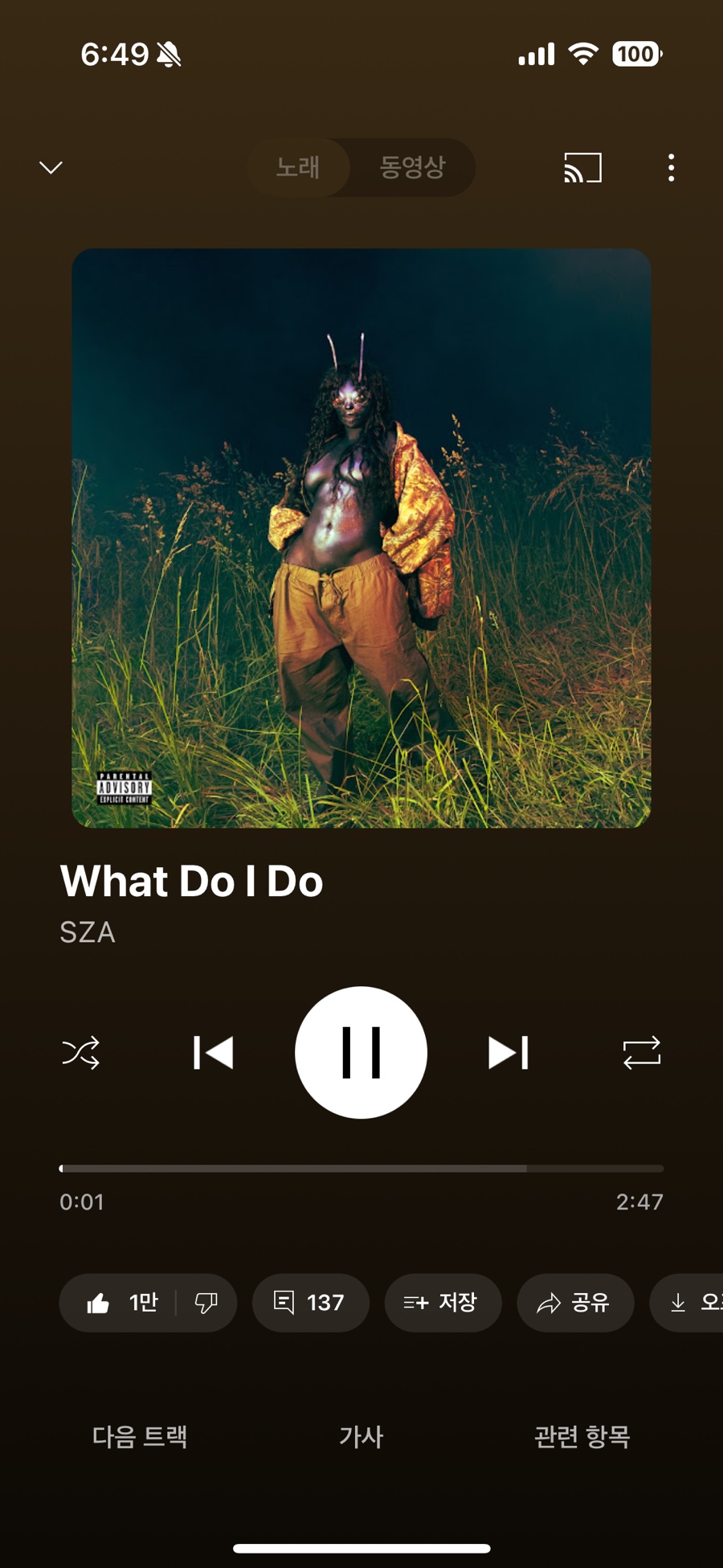Switch to the 동영상 (video) mode

coord(412,167)
